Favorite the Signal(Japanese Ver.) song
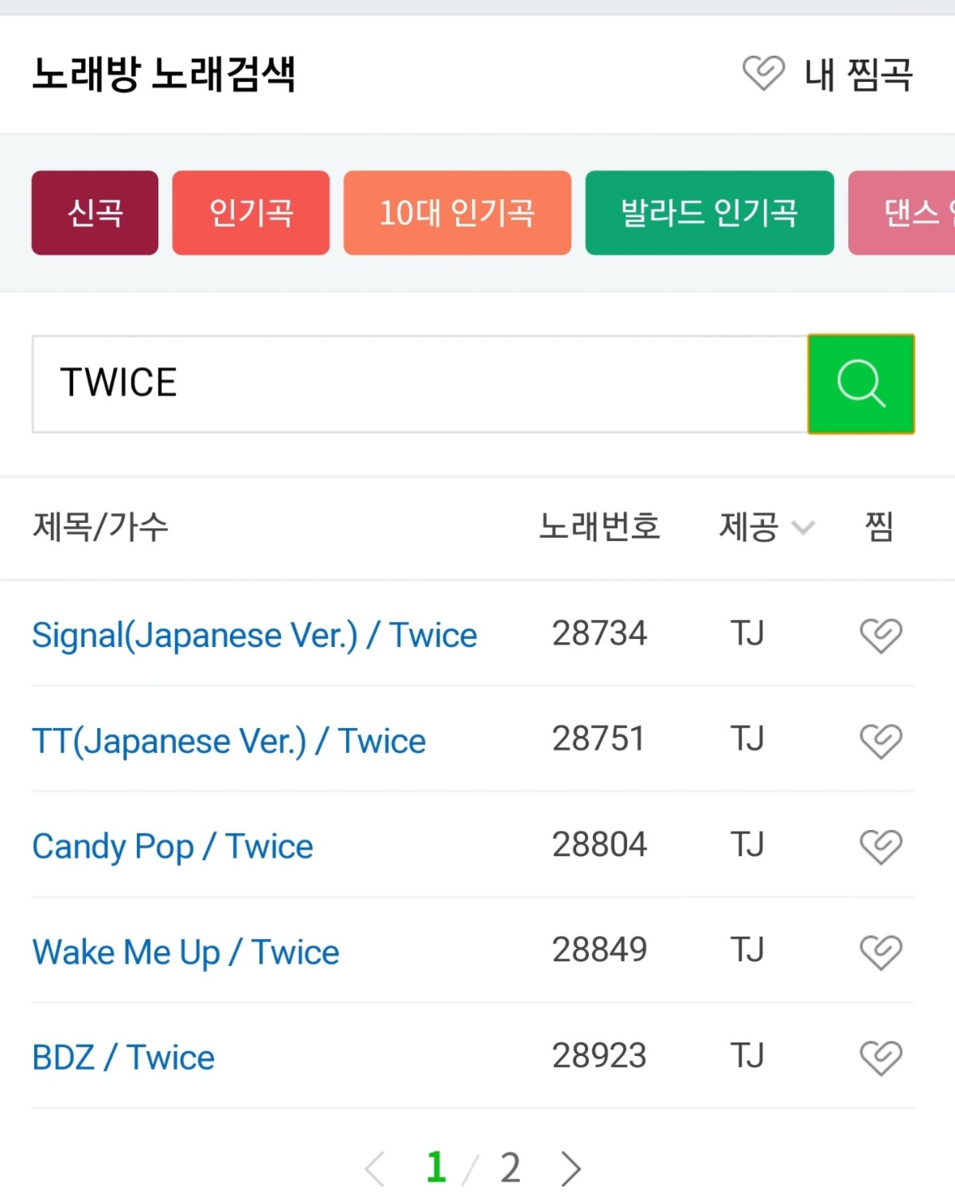Image resolution: width=955 pixels, height=1200 pixels. [881, 635]
